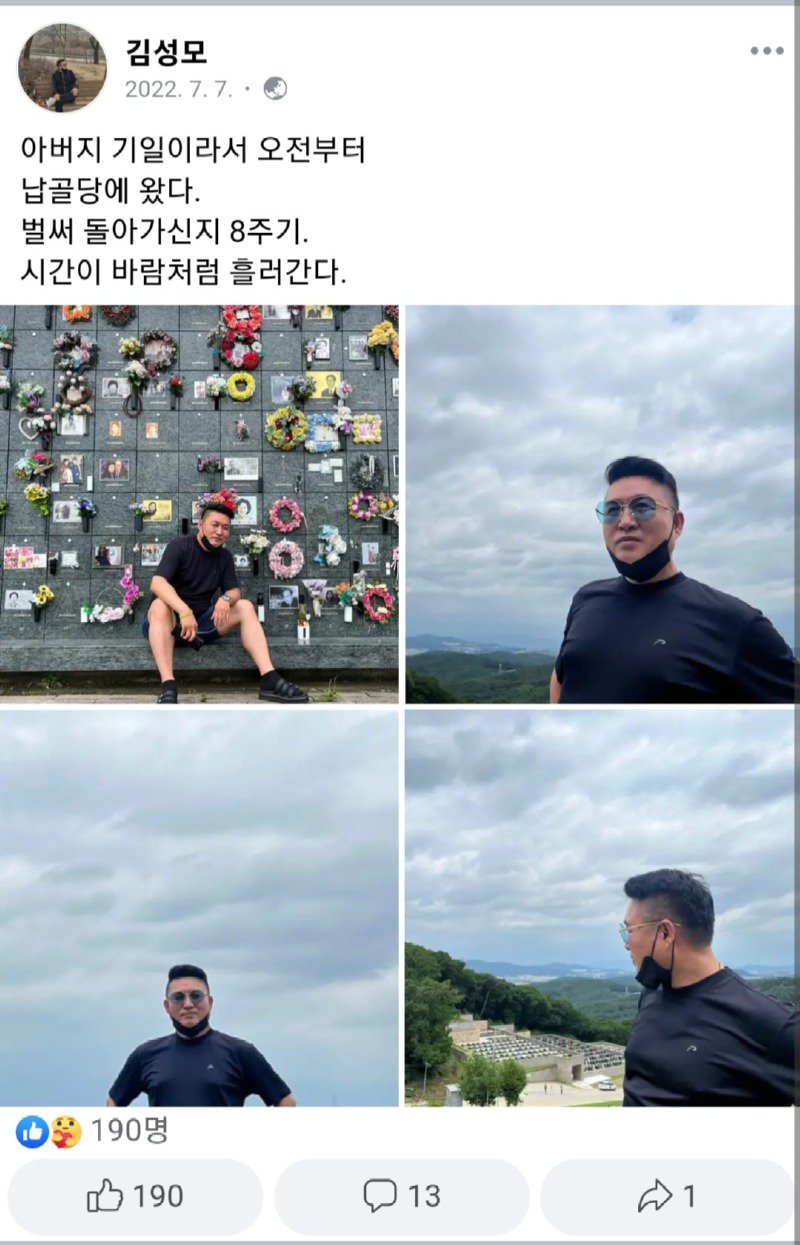This screenshot has height=1245, width=800.
Task: Like this post with the thumbs-up button
Action: [135, 1196]
